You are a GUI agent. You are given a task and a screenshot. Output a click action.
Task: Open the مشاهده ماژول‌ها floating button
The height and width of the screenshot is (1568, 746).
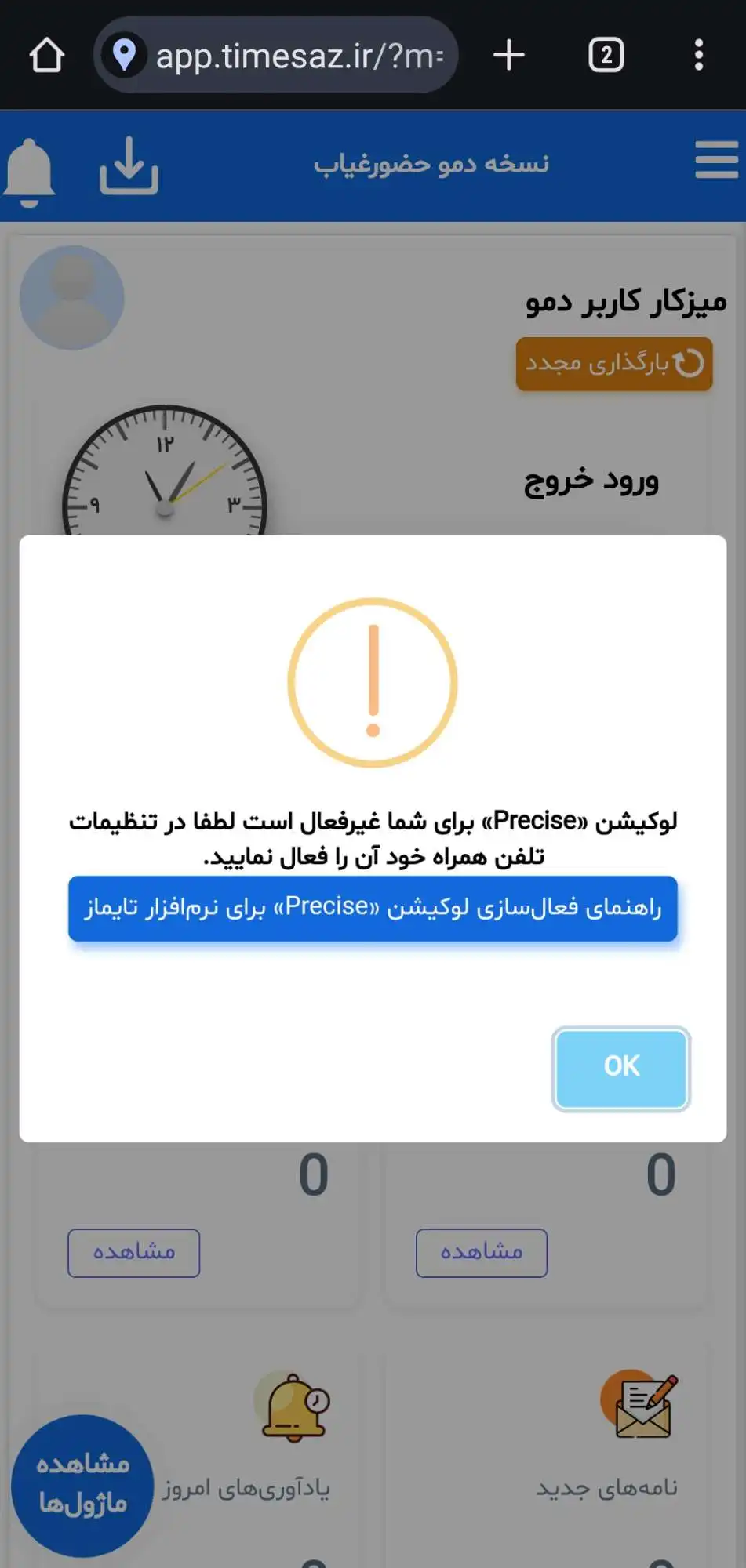(82, 1484)
